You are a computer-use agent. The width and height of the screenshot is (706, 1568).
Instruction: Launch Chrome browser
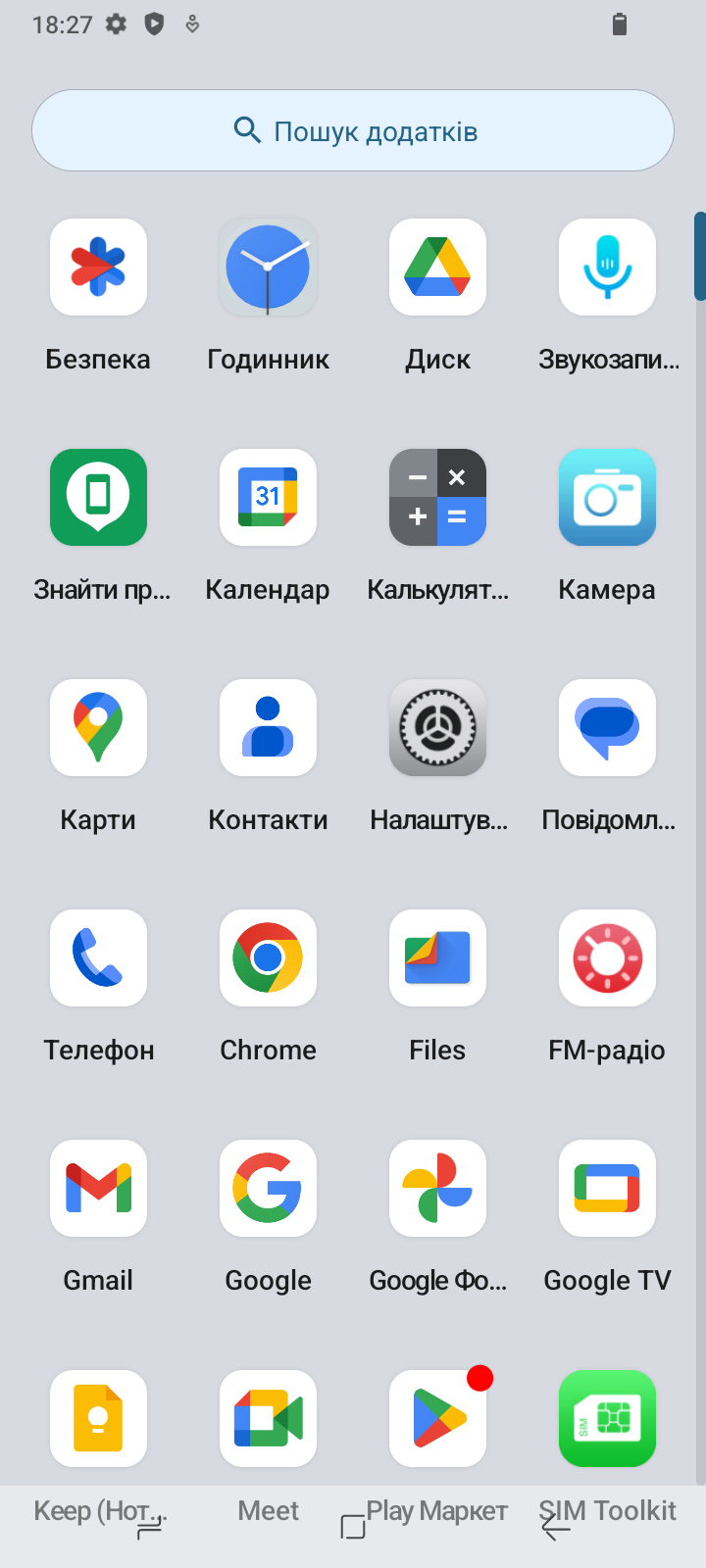268,958
